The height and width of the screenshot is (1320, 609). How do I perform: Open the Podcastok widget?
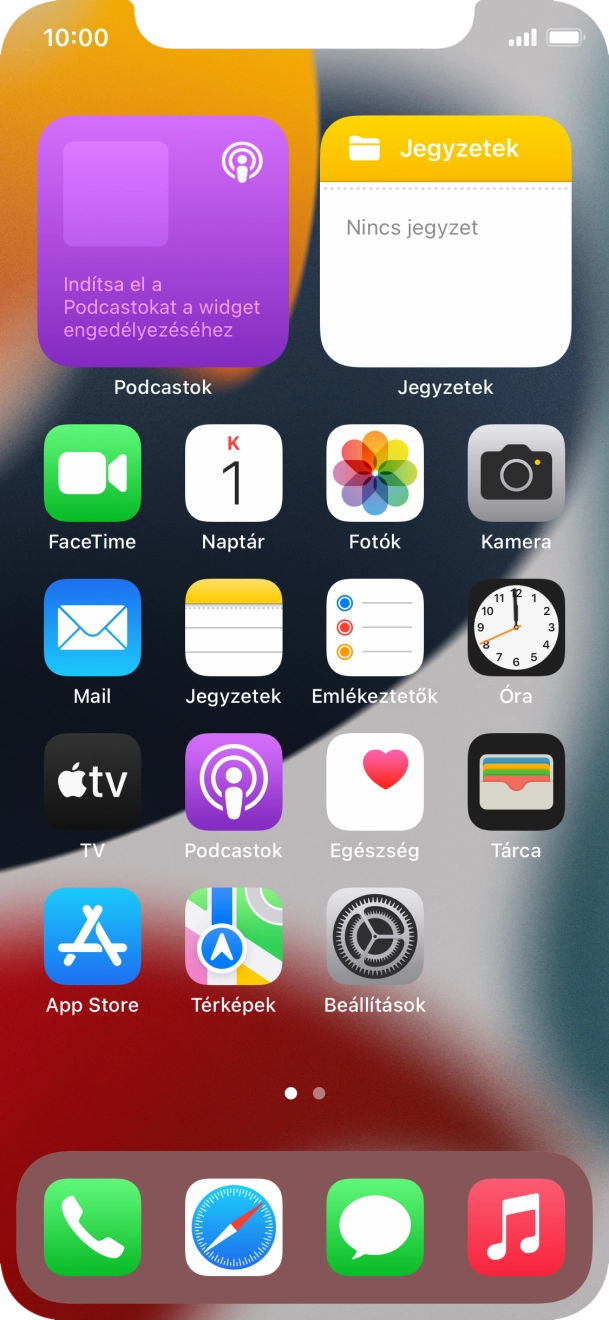click(163, 242)
